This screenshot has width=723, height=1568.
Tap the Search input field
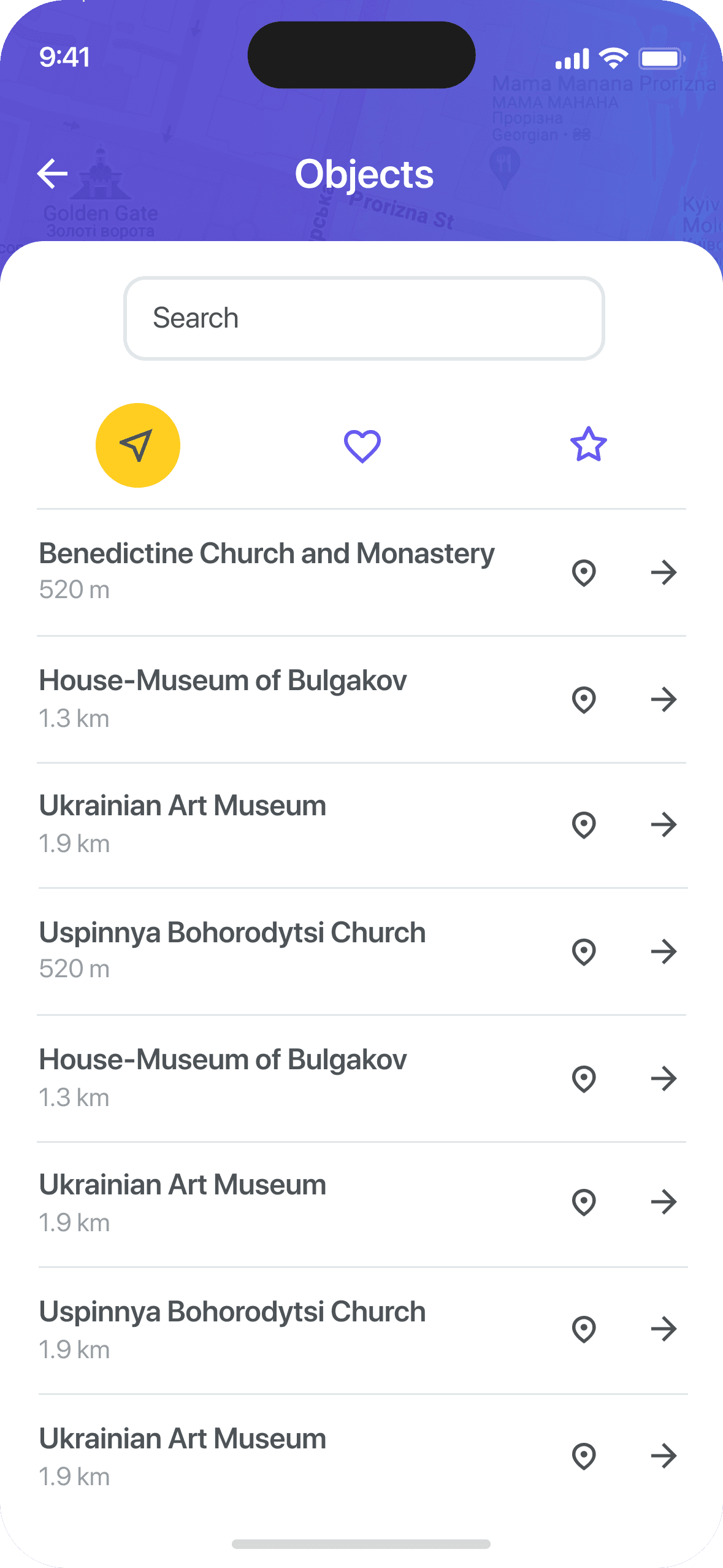pyautogui.click(x=364, y=318)
